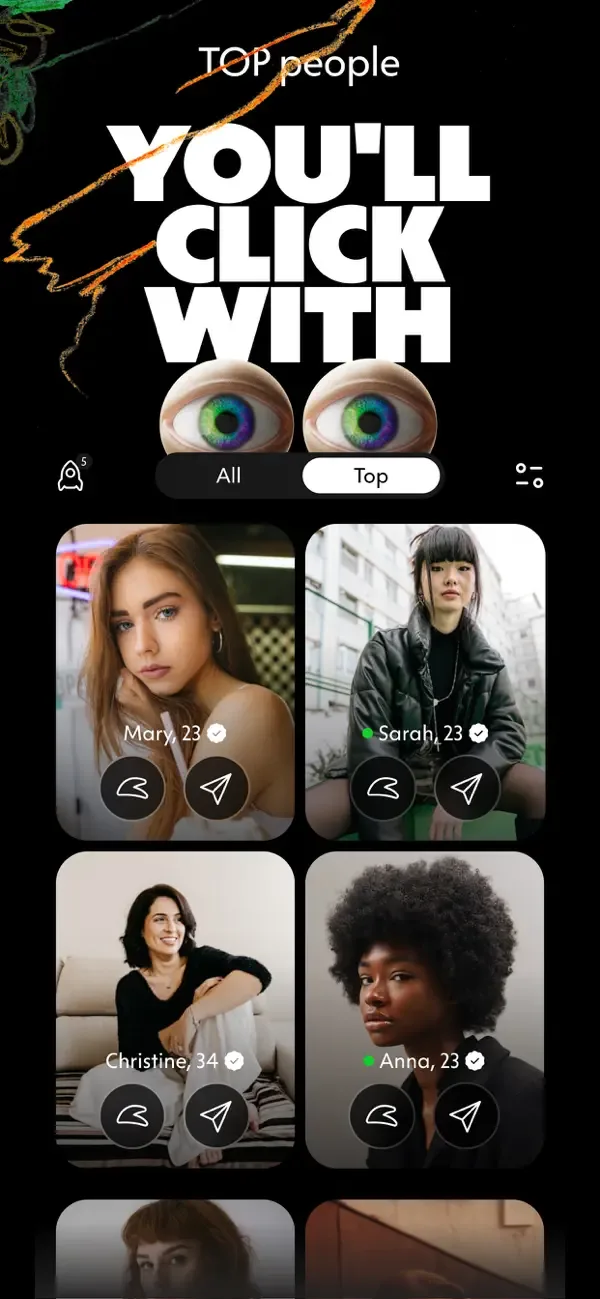Like Christine's profile
The image size is (600, 1299).
[x=132, y=1116]
